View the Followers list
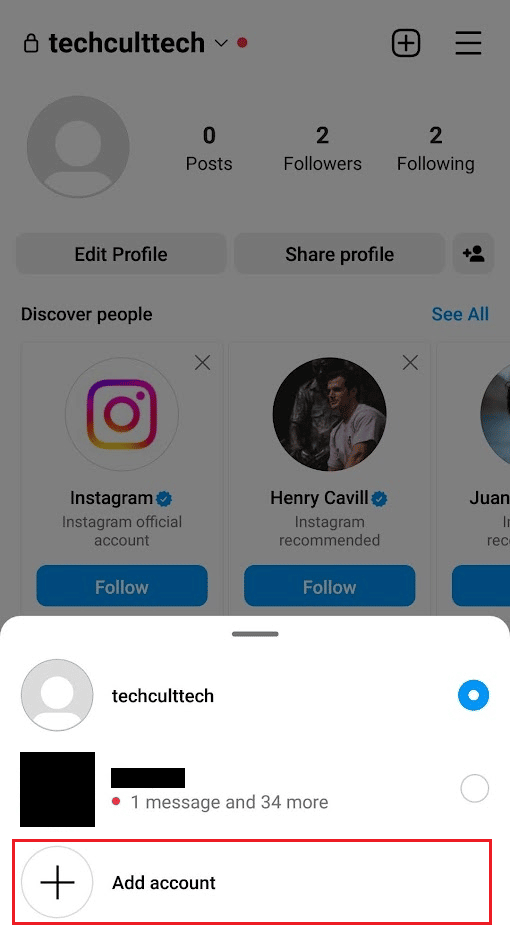Image resolution: width=510 pixels, height=933 pixels. point(323,149)
